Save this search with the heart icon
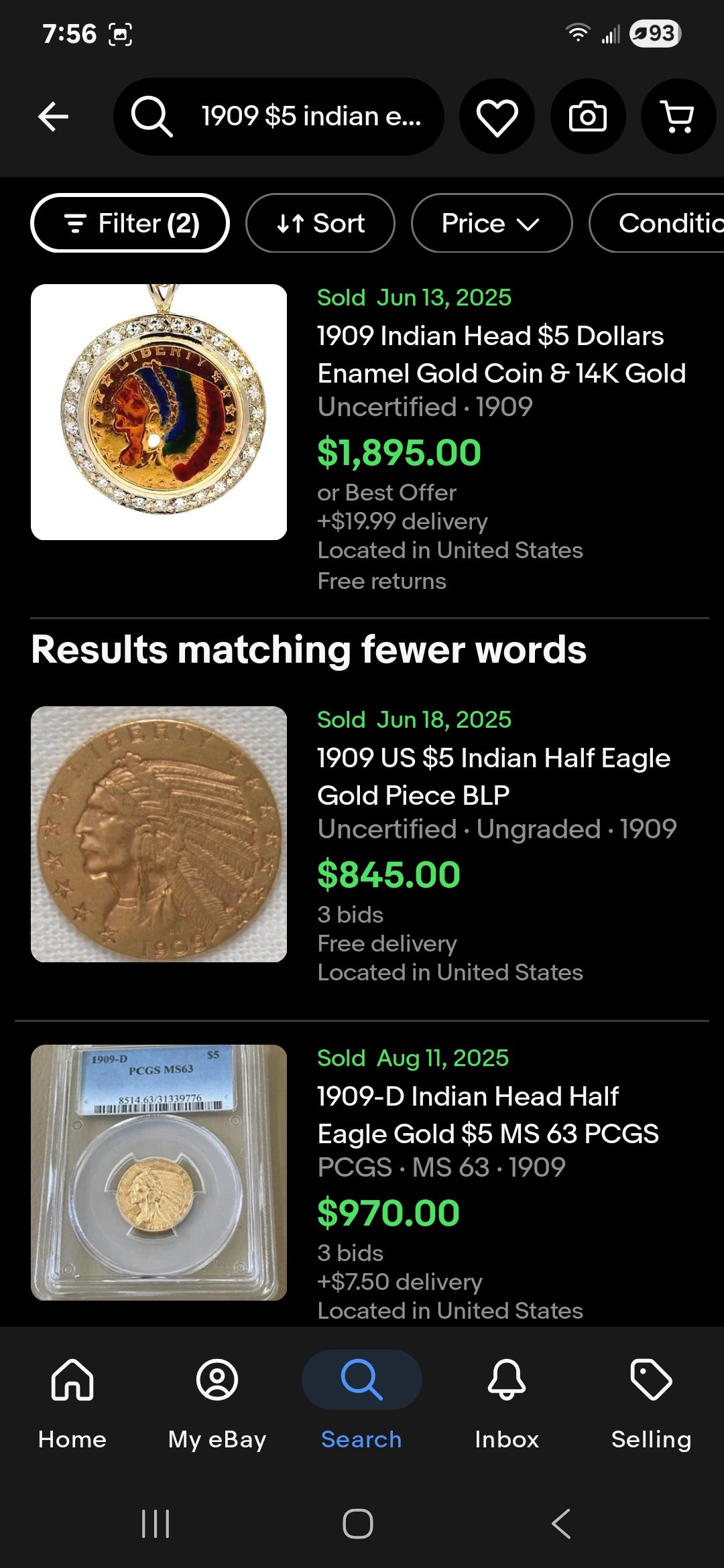The image size is (724, 1568). pyautogui.click(x=497, y=117)
